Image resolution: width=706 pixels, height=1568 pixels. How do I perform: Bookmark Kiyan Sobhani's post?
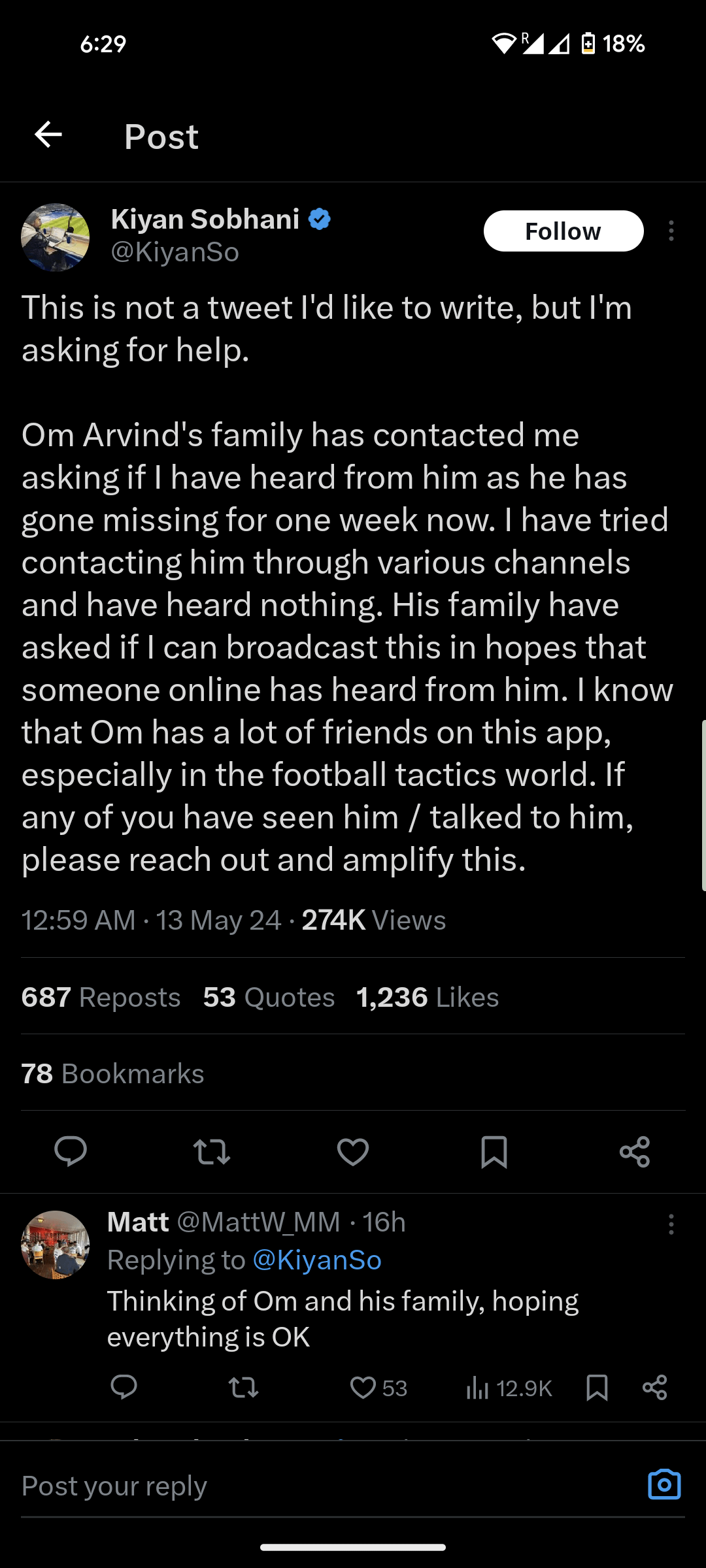click(x=494, y=1152)
